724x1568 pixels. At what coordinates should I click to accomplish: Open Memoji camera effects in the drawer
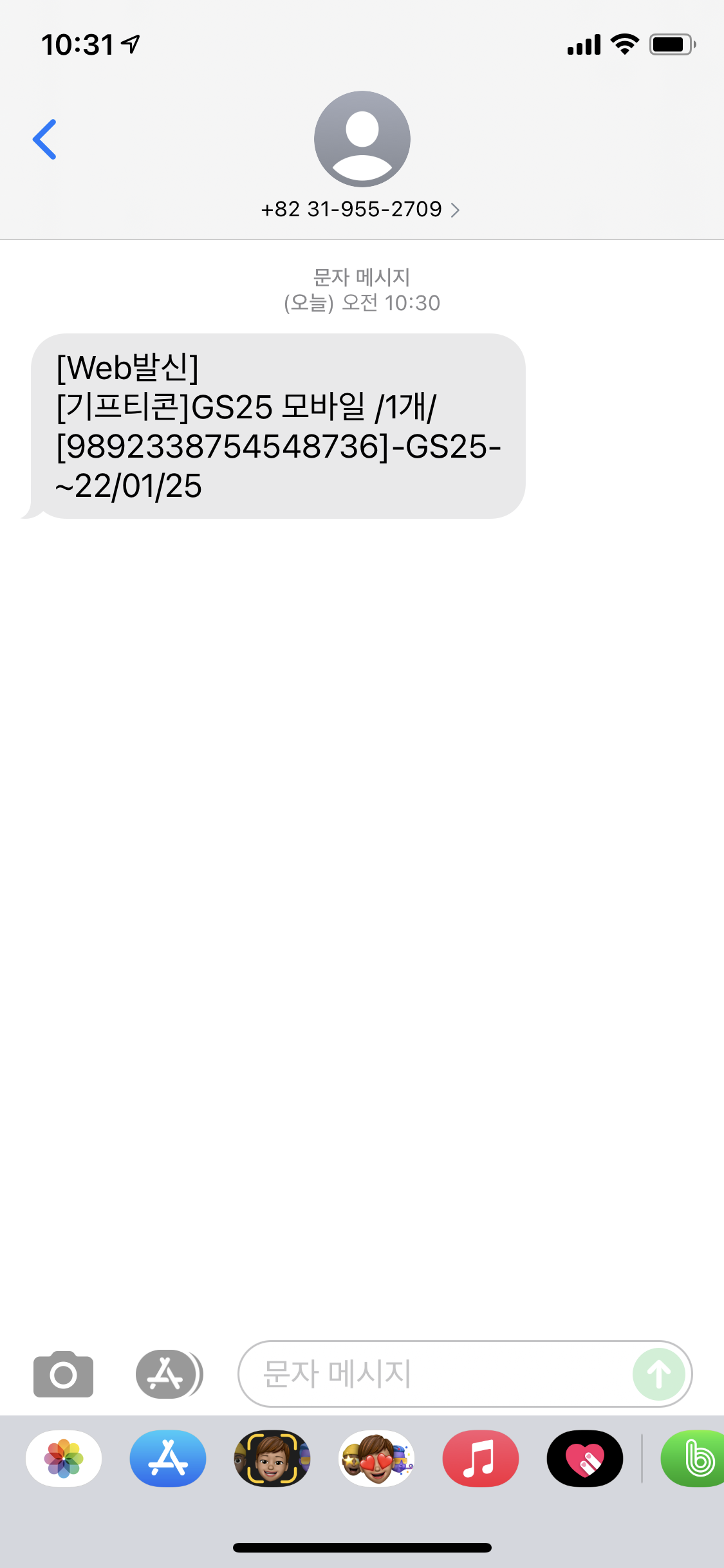[x=272, y=1459]
